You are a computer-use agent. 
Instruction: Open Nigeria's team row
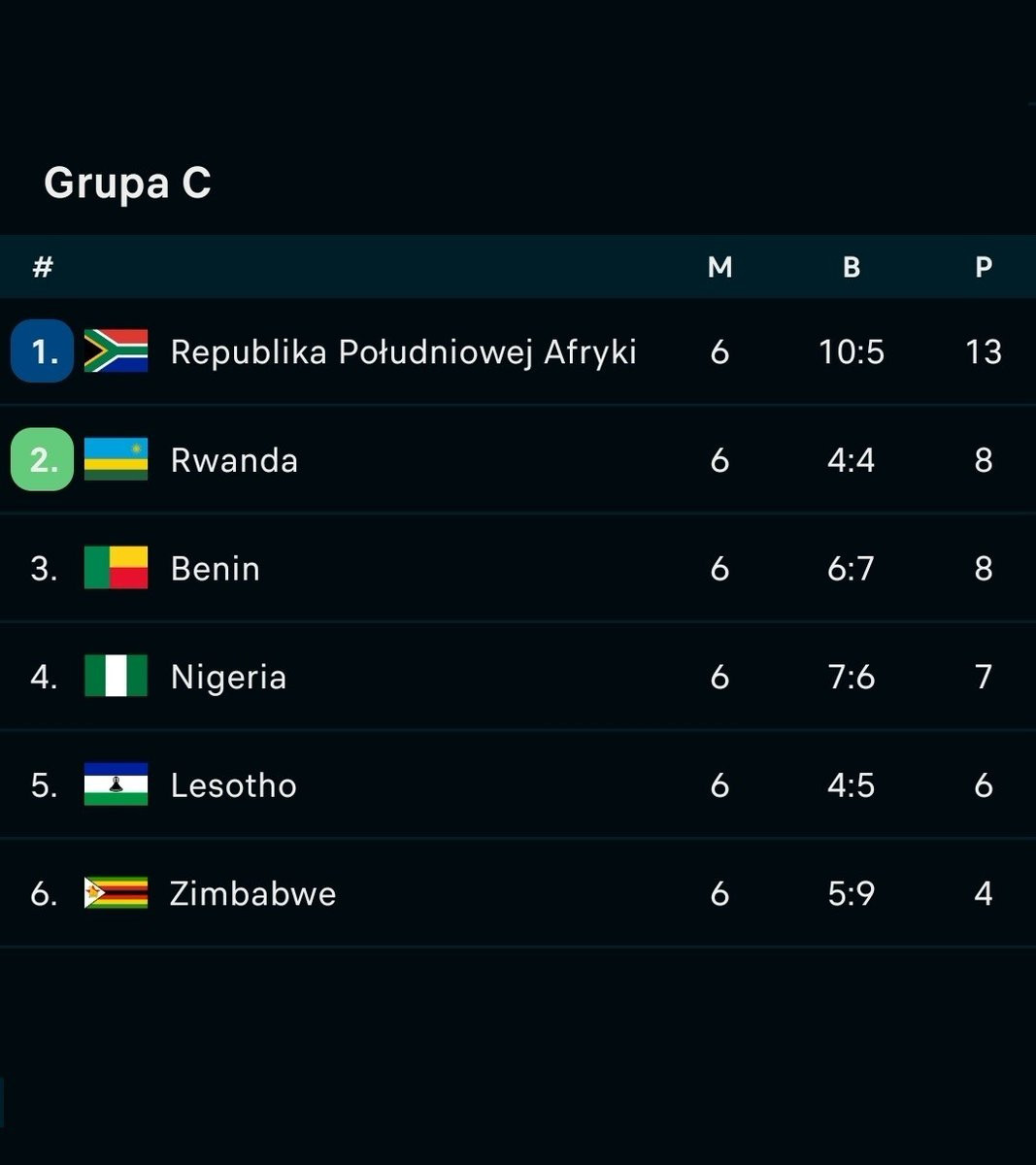(518, 677)
